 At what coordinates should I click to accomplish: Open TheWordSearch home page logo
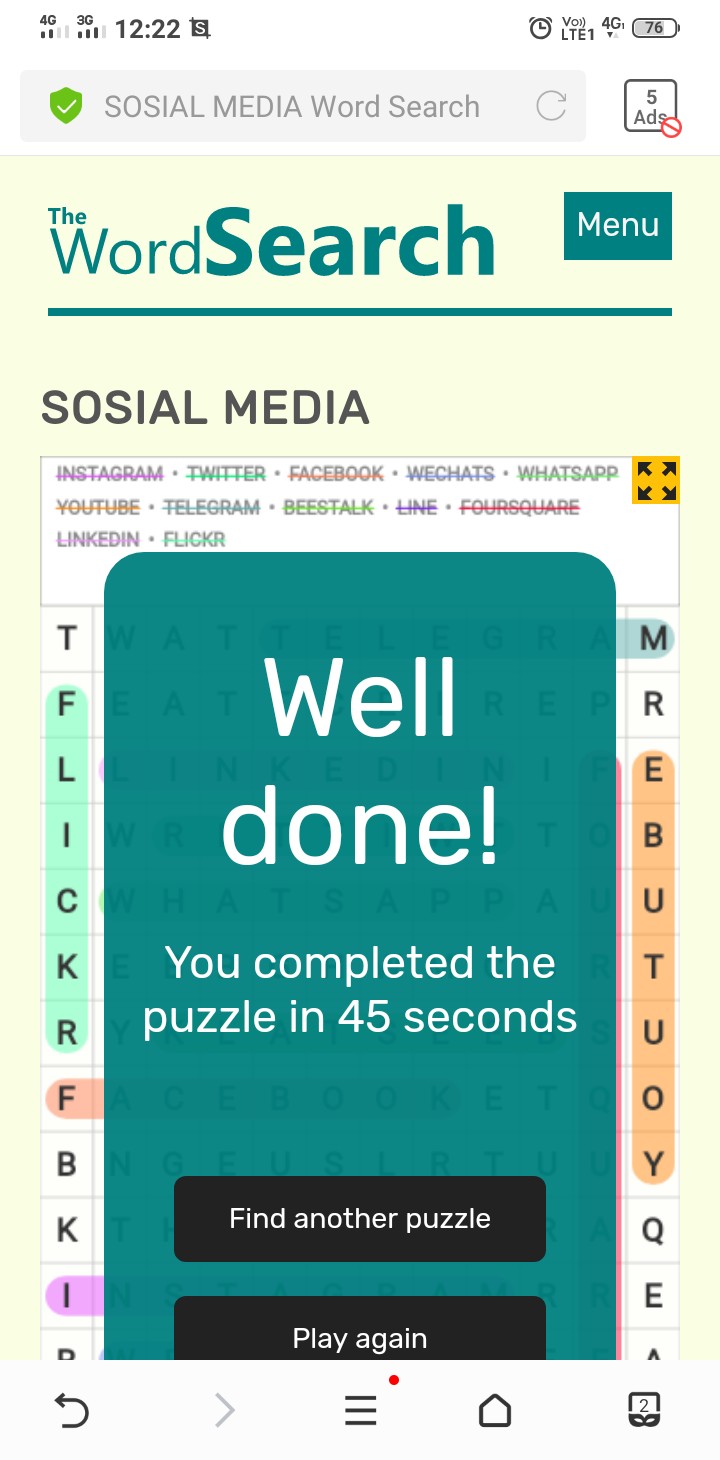pyautogui.click(x=272, y=241)
